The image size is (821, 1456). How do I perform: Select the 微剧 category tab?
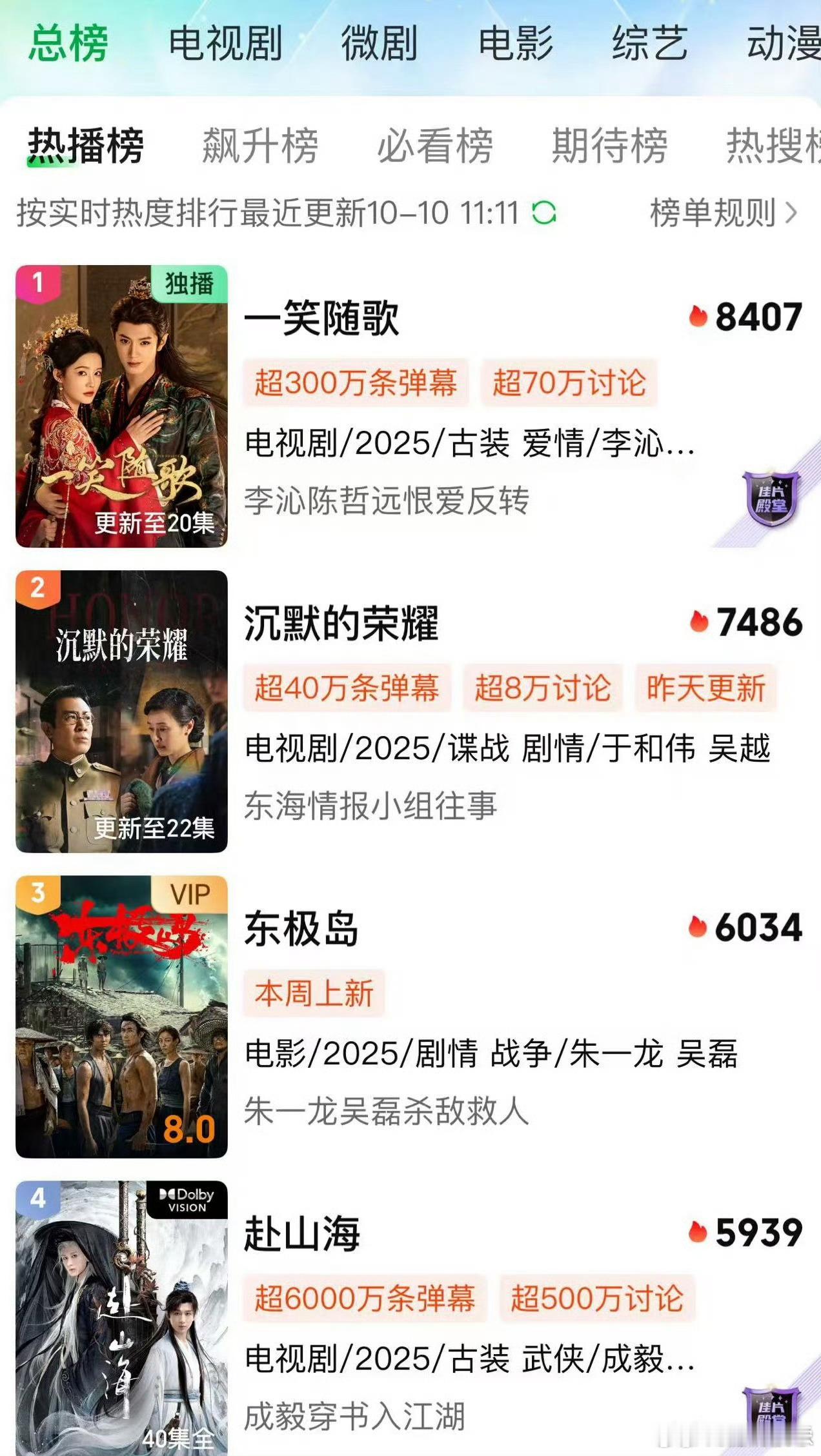click(x=379, y=44)
